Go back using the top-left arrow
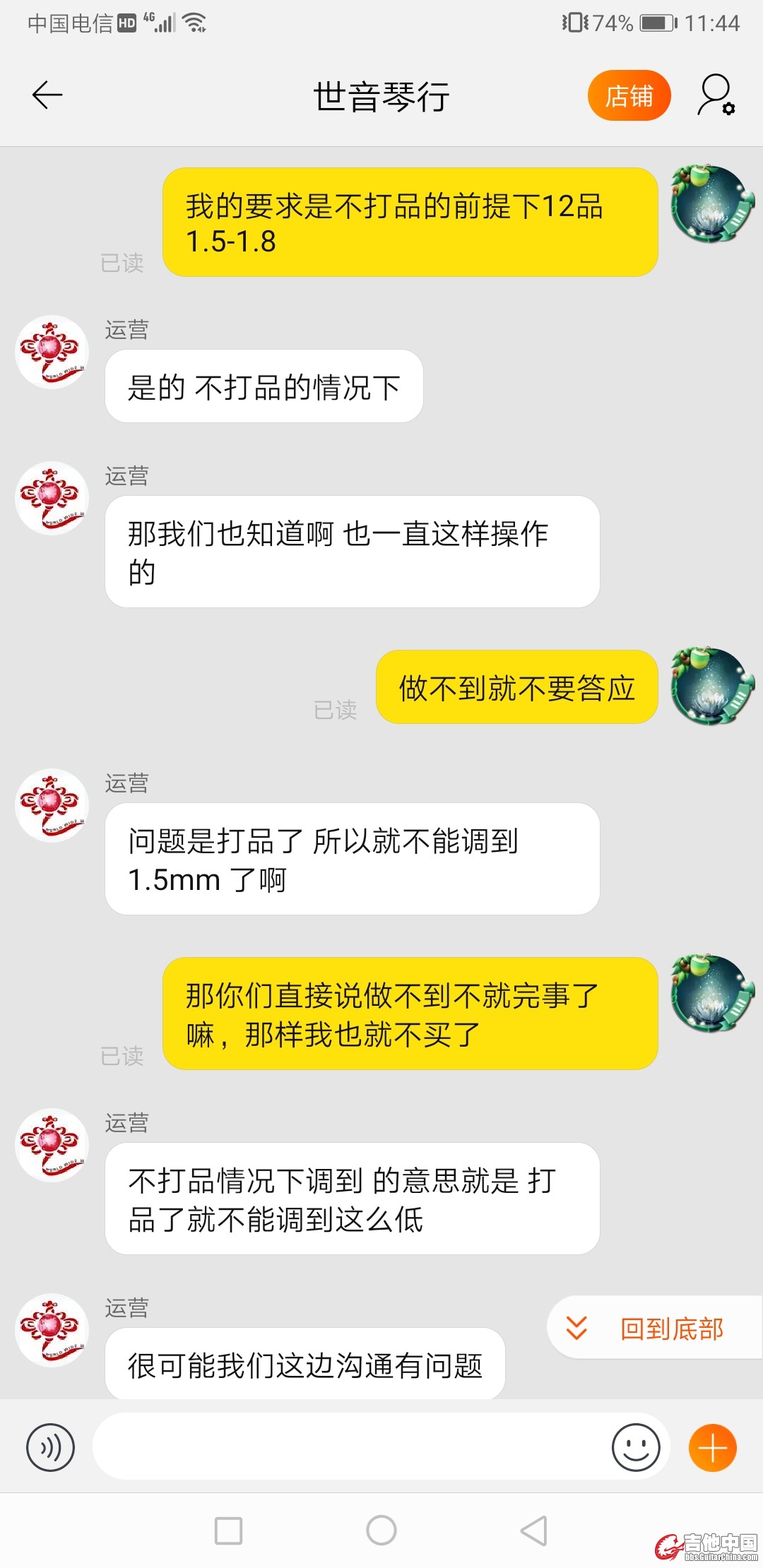Viewport: 763px width, 1568px height. tap(47, 95)
